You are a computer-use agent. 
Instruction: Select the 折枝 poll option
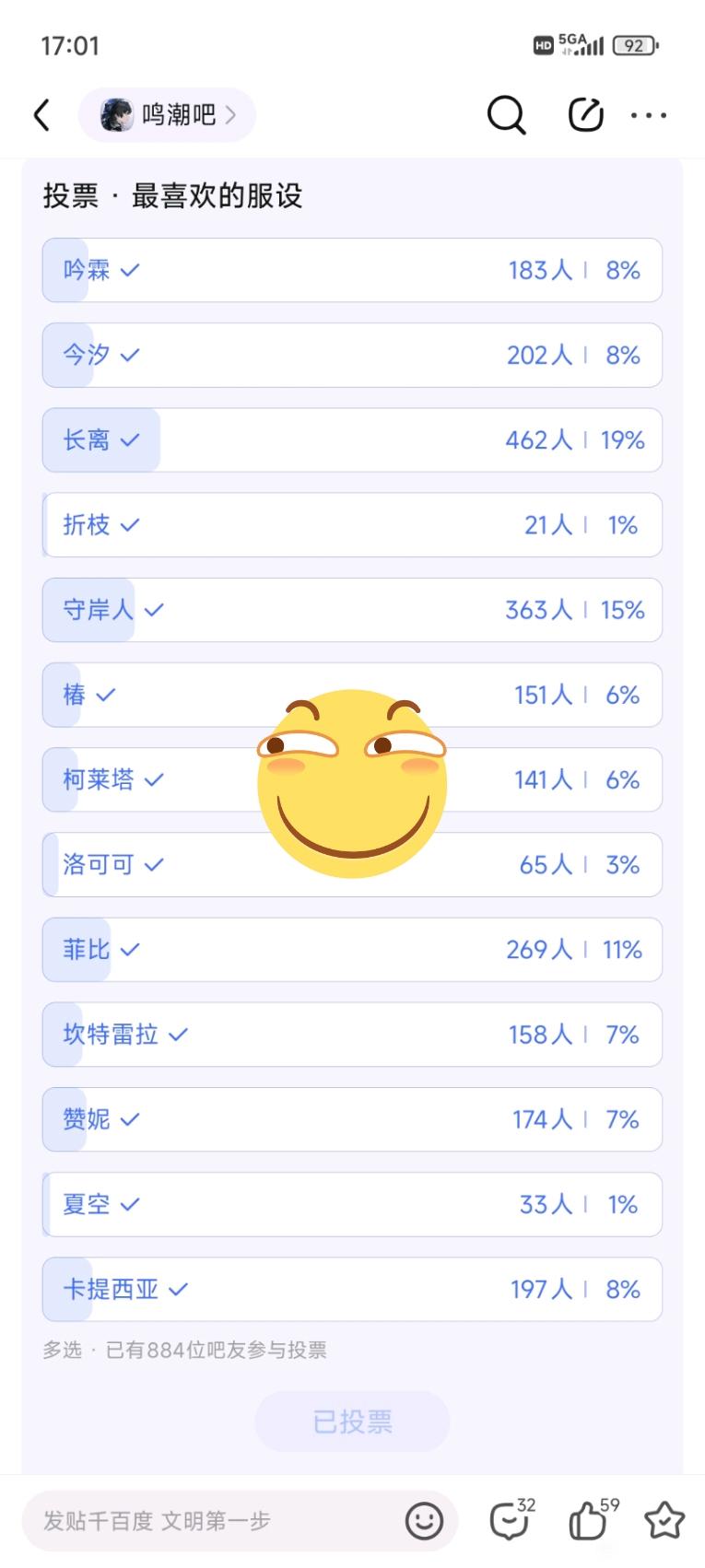click(352, 525)
